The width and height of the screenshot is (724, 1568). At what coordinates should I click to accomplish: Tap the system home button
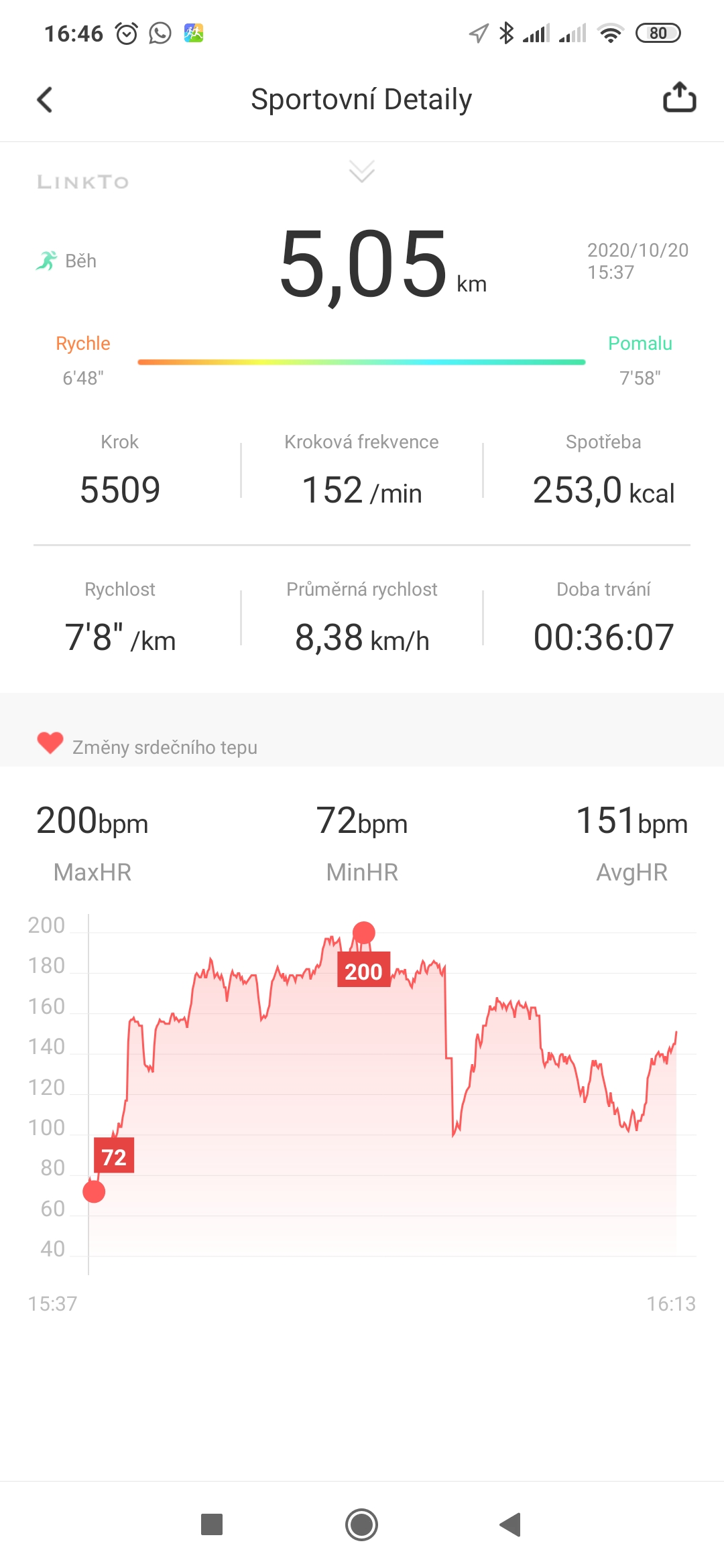pos(362,1524)
